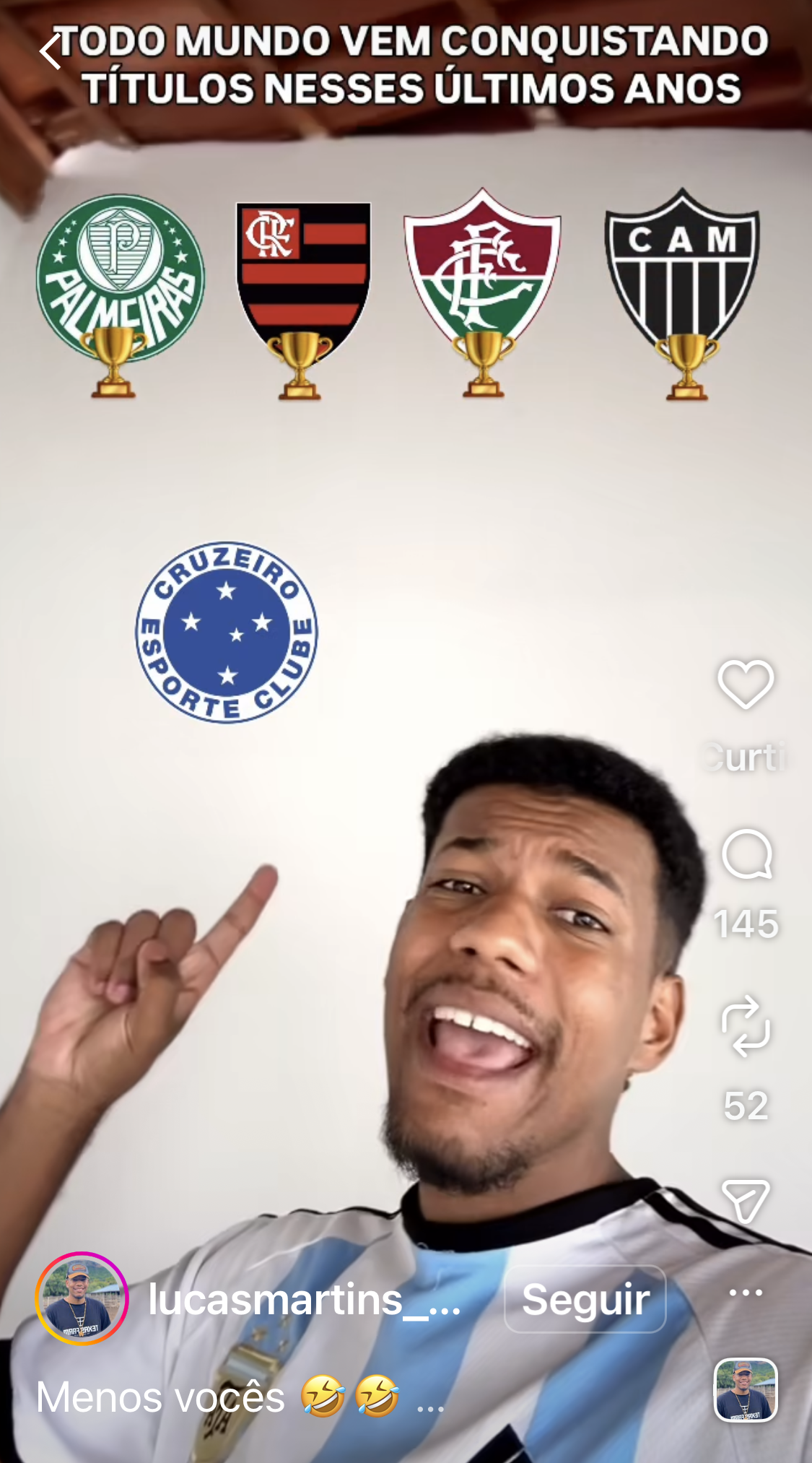Follow lucasmartins with the Seguir button
Viewport: 812px width, 1463px height.
585,1299
